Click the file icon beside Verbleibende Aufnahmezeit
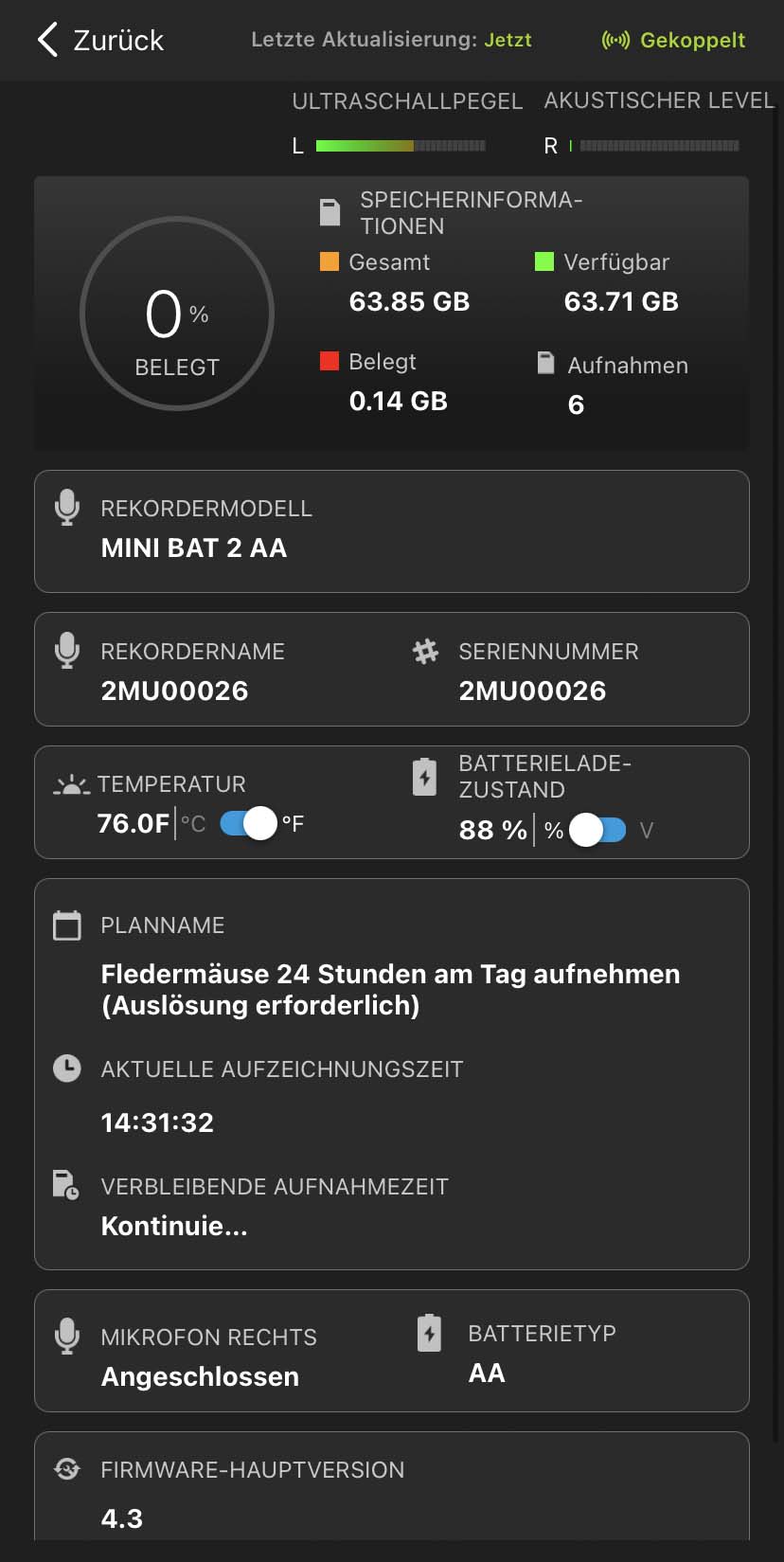Image resolution: width=784 pixels, height=1562 pixels. [66, 1185]
